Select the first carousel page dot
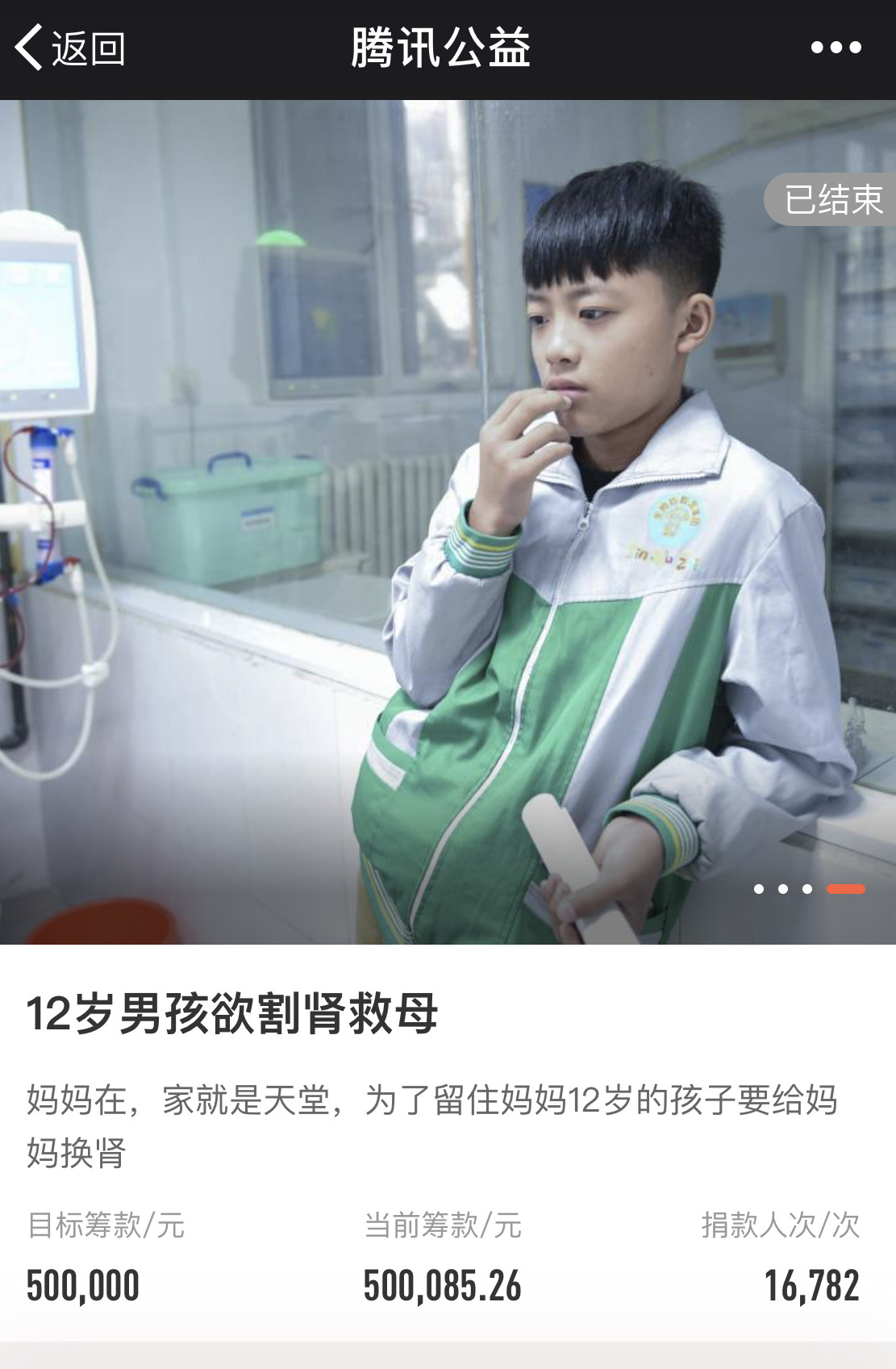 [758, 889]
